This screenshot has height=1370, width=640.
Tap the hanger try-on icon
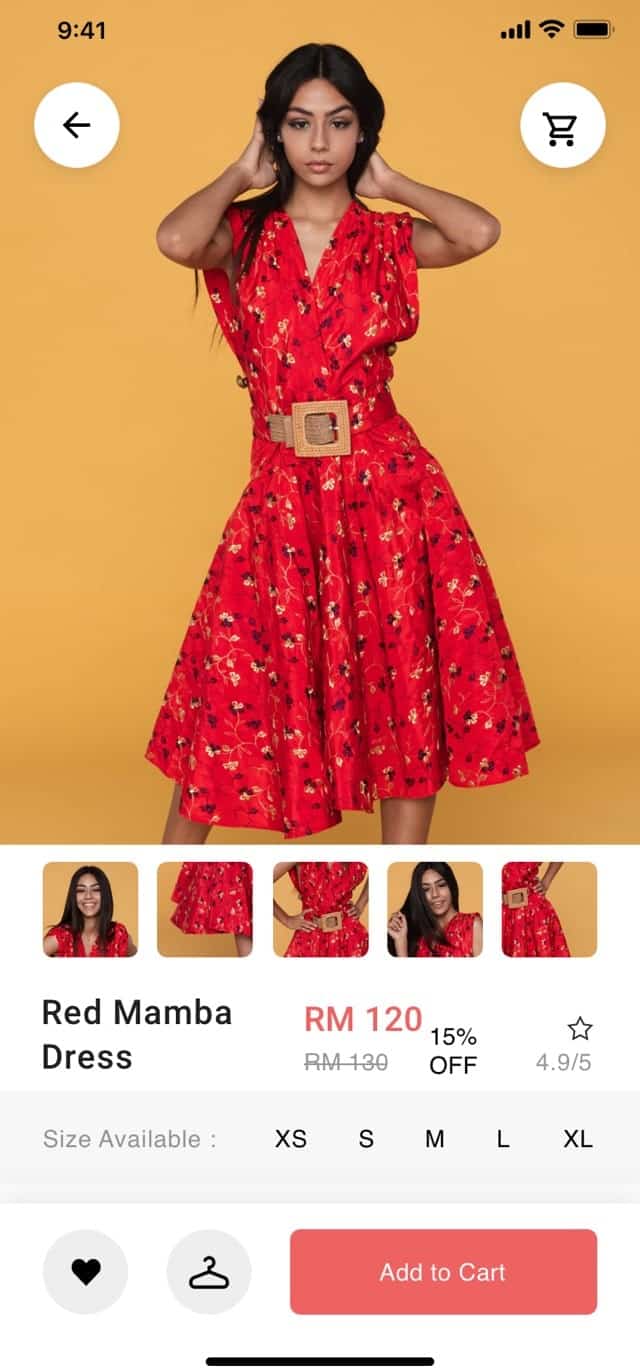[209, 1272]
